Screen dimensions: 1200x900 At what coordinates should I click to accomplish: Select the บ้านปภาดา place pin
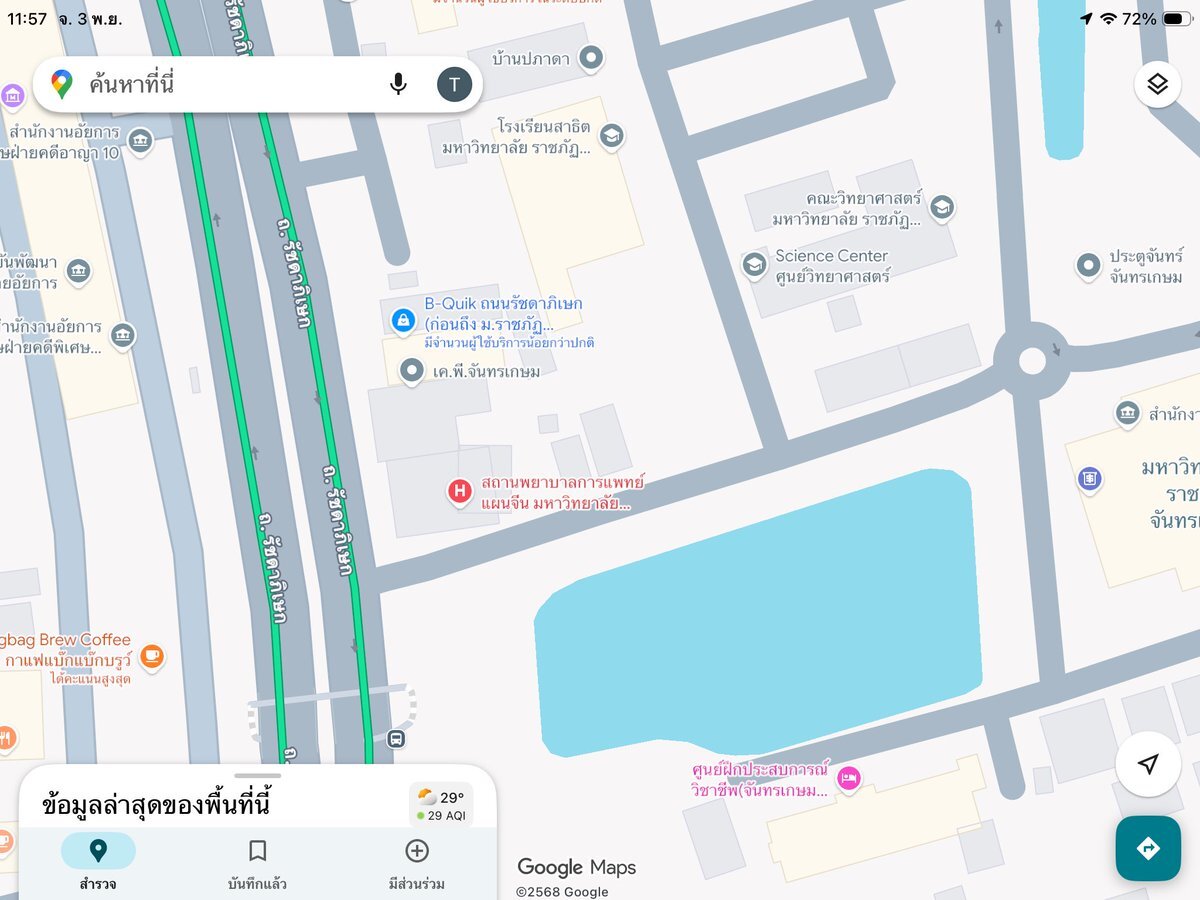(592, 58)
